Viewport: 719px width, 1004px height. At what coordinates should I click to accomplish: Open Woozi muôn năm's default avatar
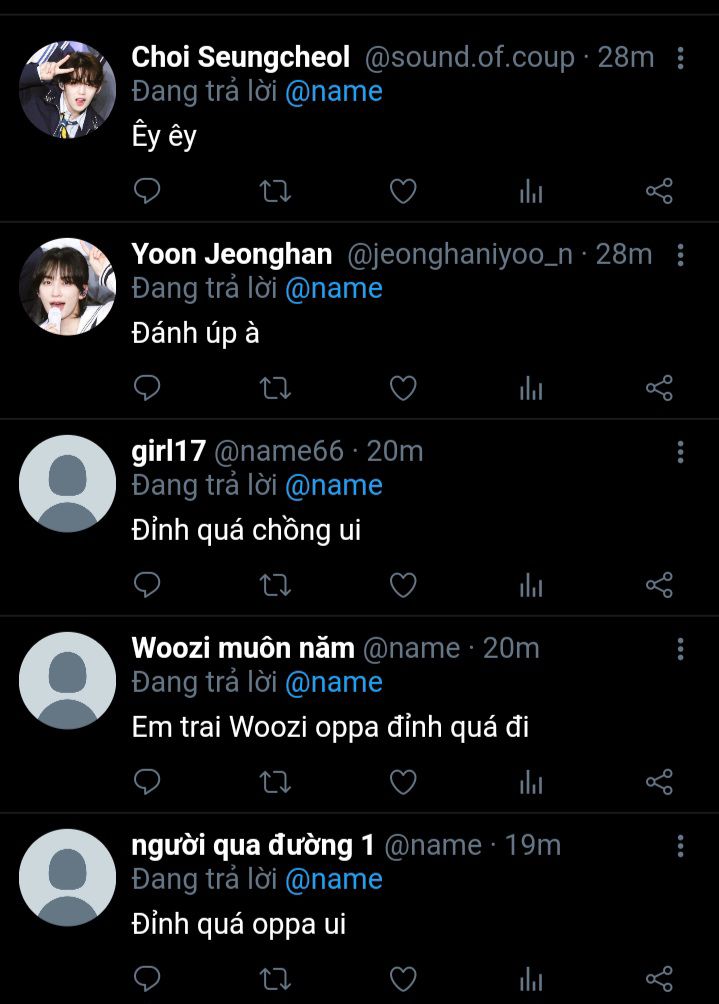(68, 680)
